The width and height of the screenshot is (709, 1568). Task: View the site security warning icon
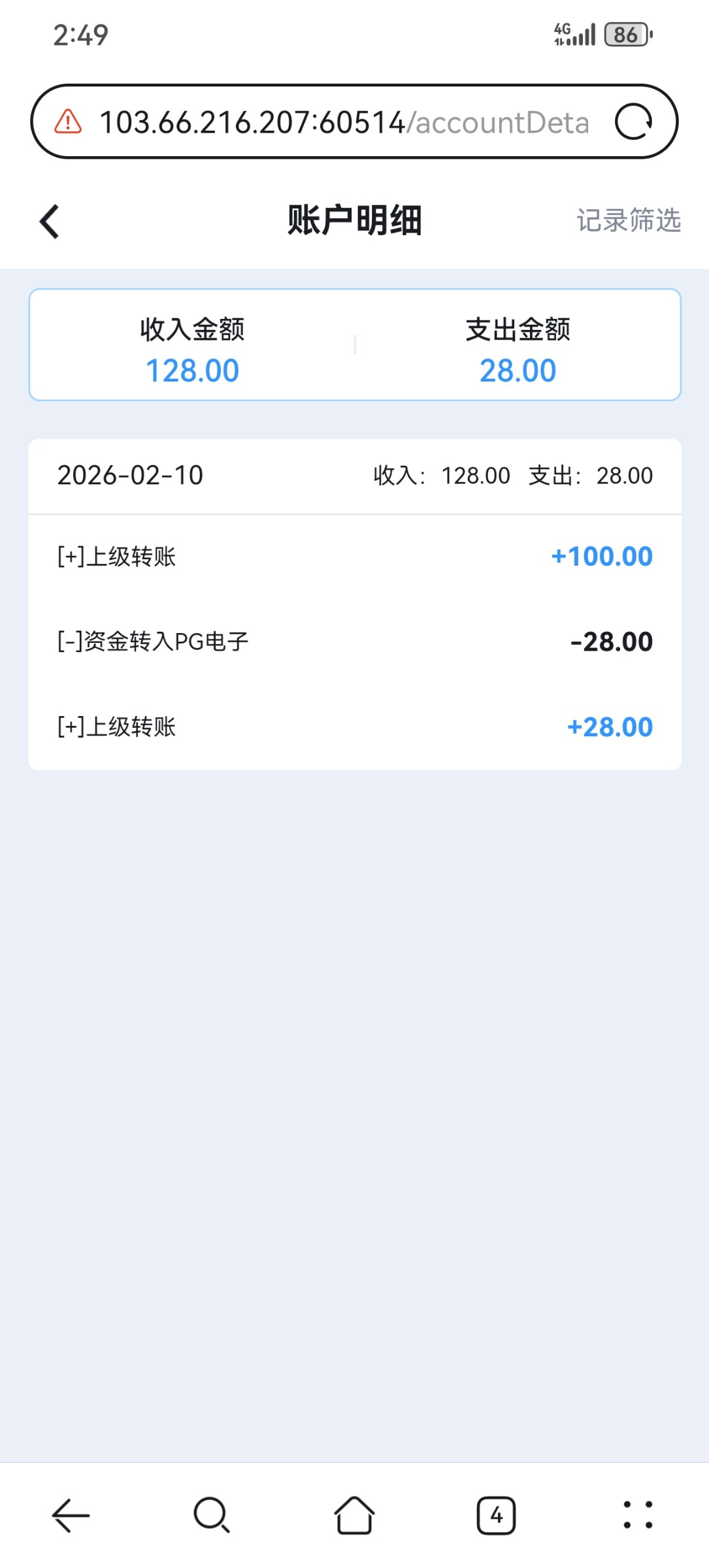tap(68, 122)
